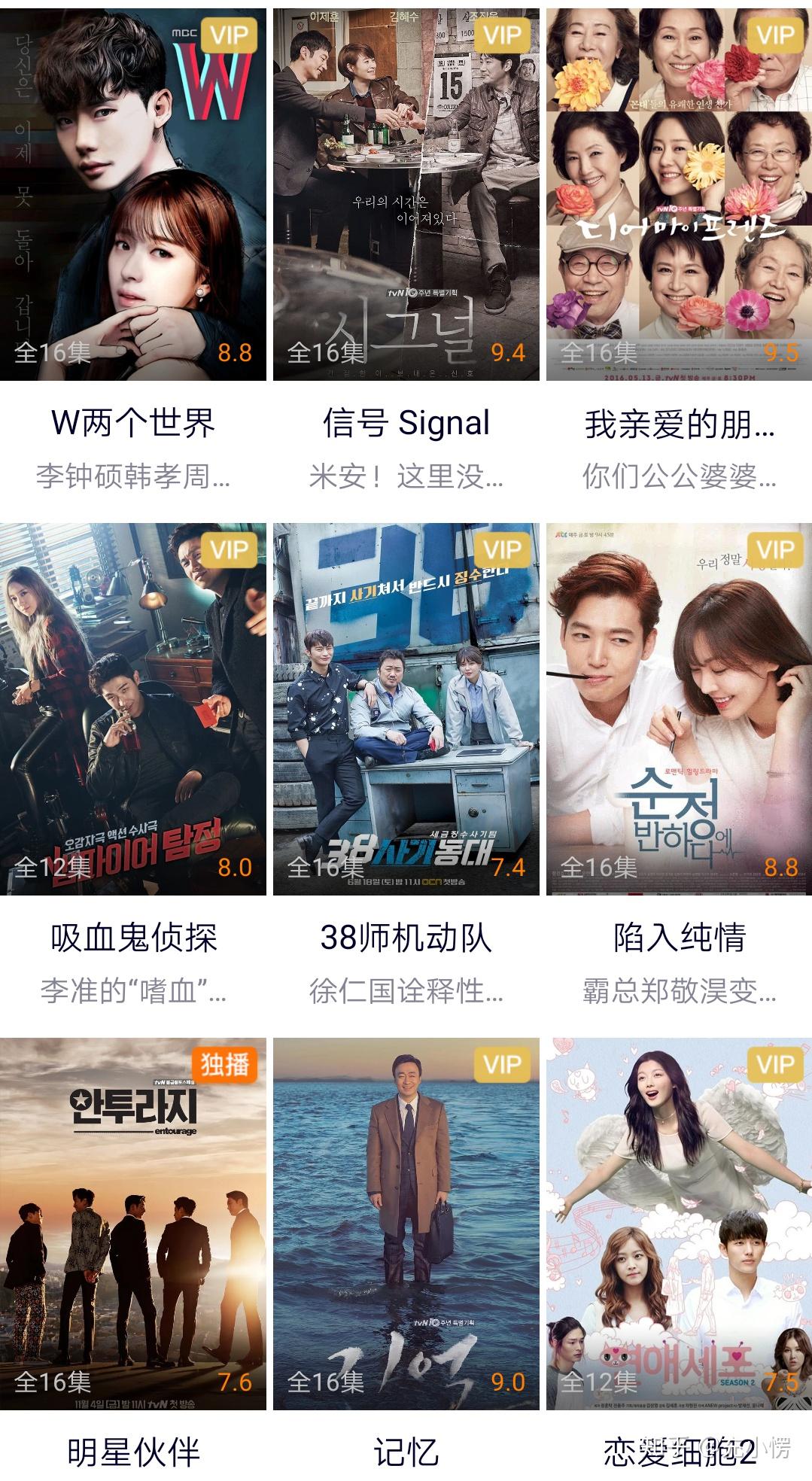Open the 吸血鬼侦探 drama poster
The height and width of the screenshot is (1481, 812).
(133, 709)
